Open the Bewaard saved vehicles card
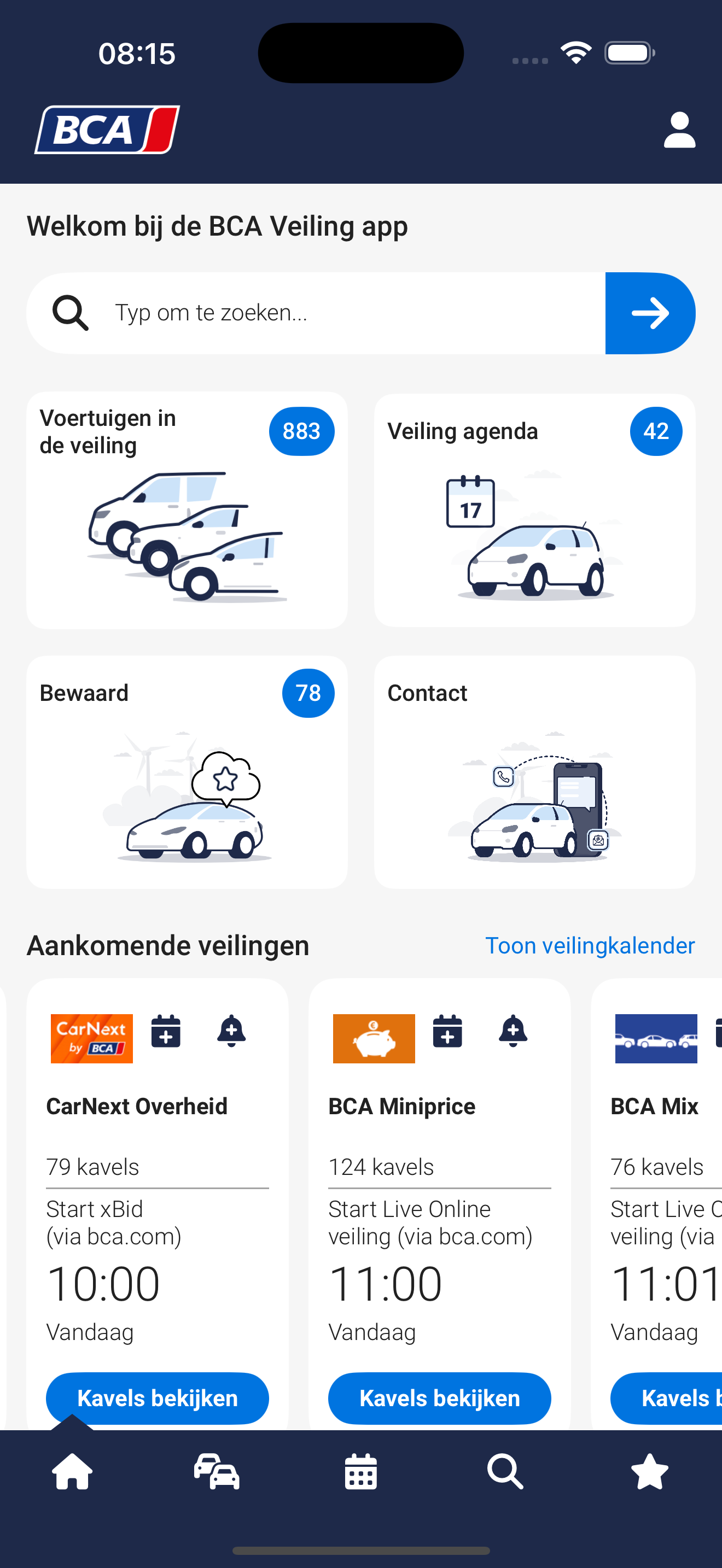This screenshot has width=722, height=1568. 187,772
